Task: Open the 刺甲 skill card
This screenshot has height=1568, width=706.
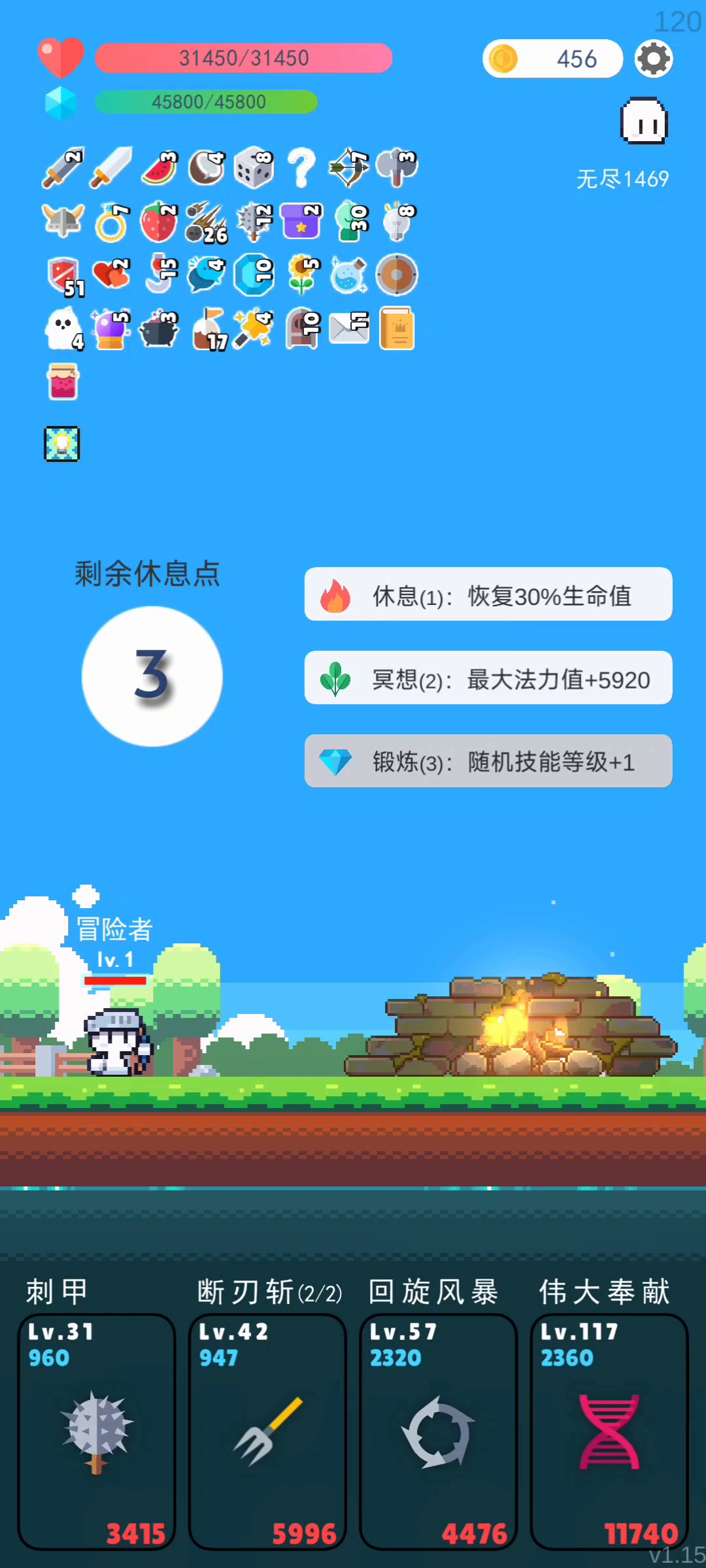Action: click(x=97, y=1431)
